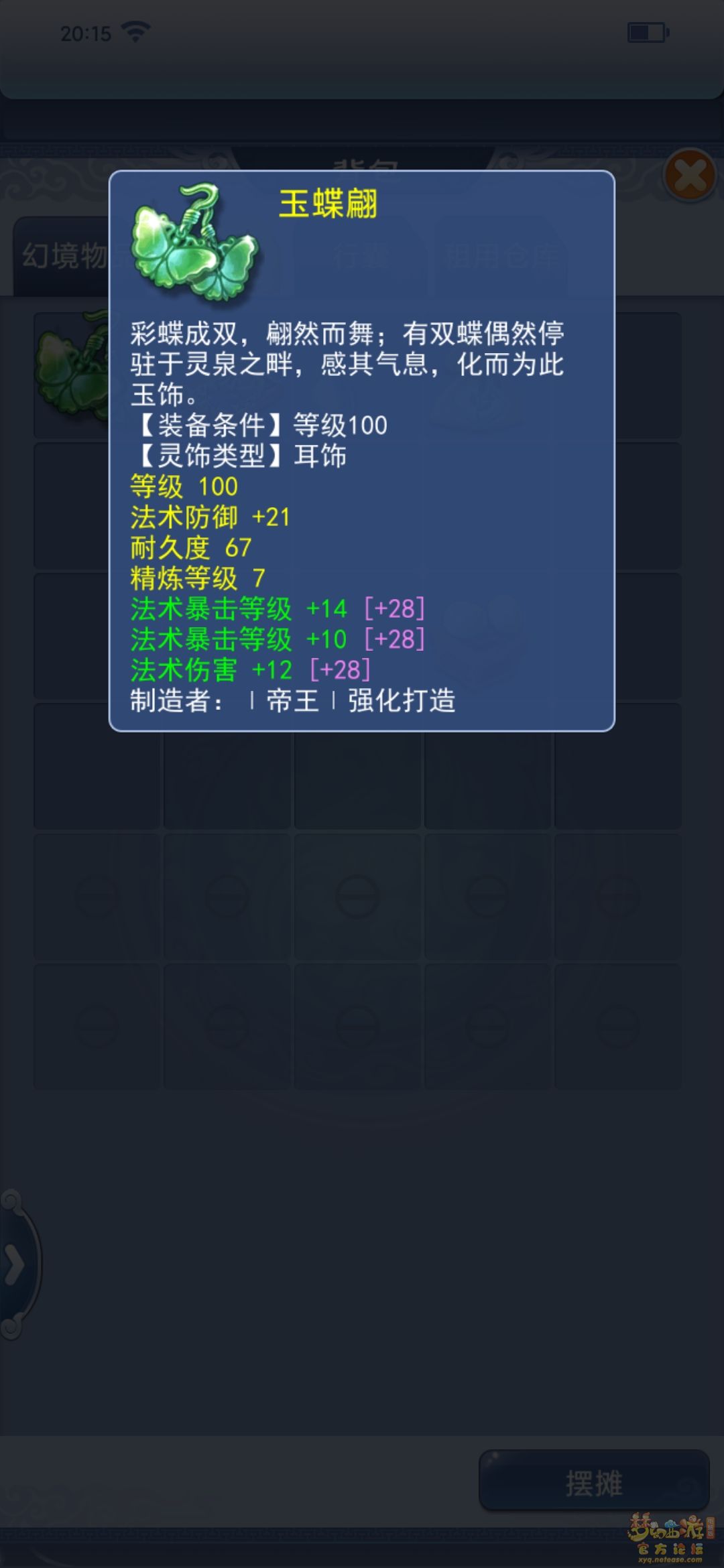The height and width of the screenshot is (1568, 724).
Task: Close the backpack panel with the orange X
Action: pyautogui.click(x=690, y=177)
